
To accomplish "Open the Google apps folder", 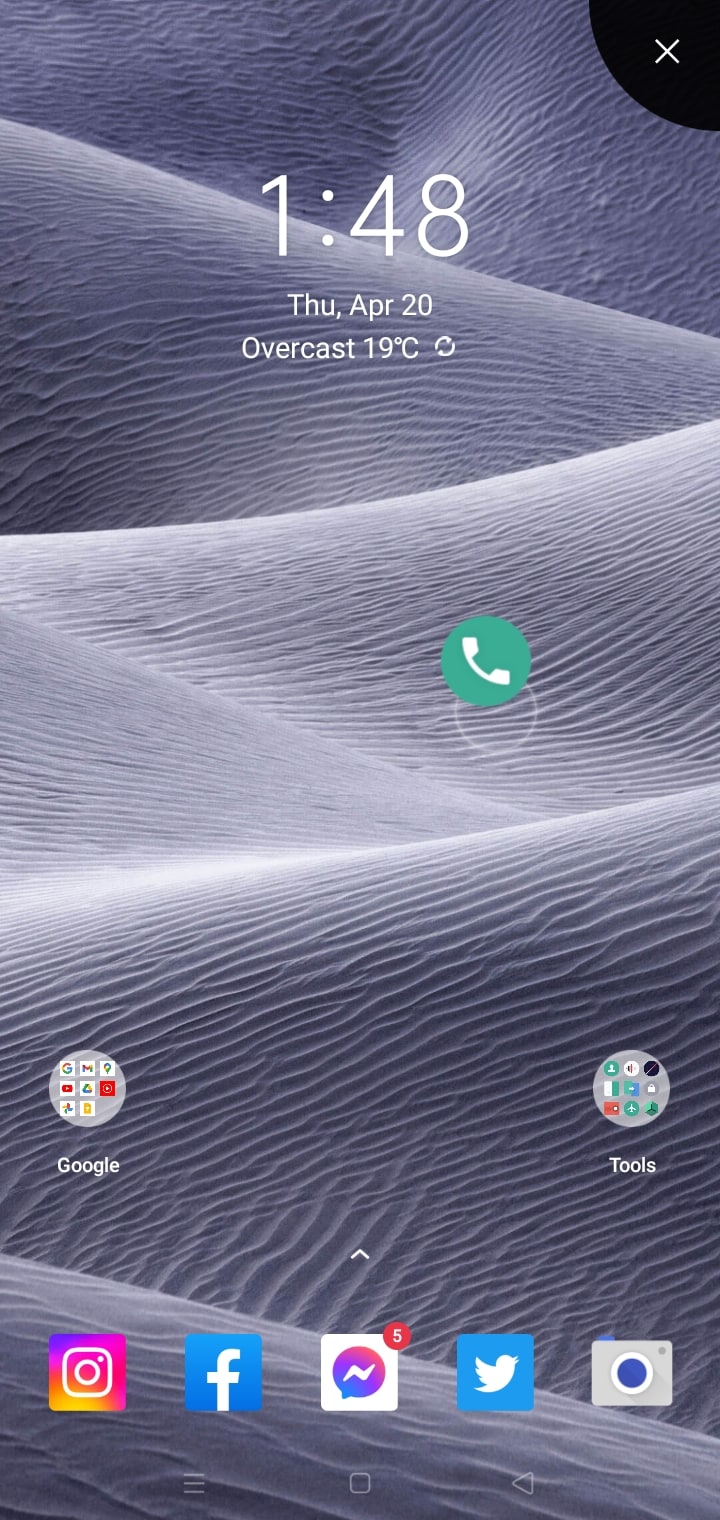I will 88,1090.
